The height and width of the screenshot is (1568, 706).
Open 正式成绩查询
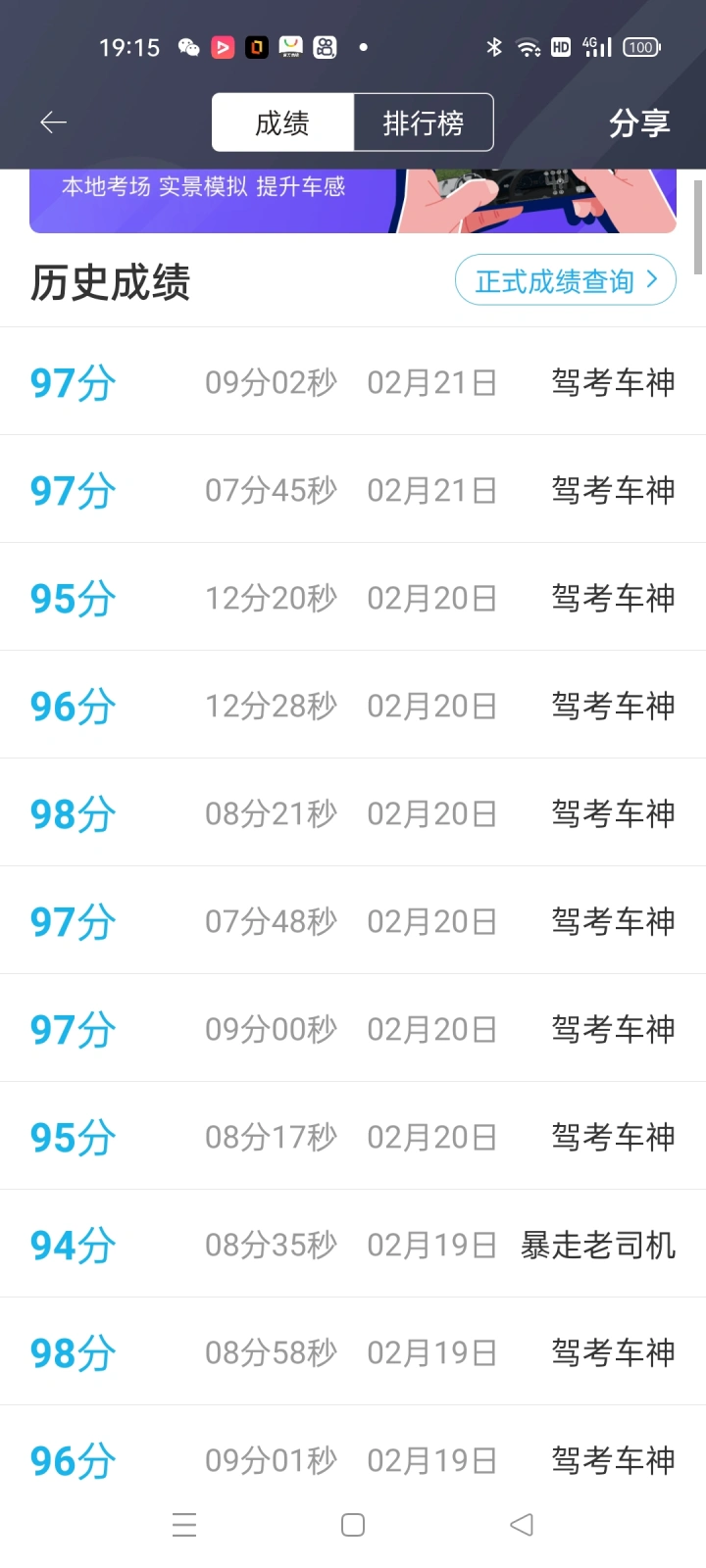[566, 280]
